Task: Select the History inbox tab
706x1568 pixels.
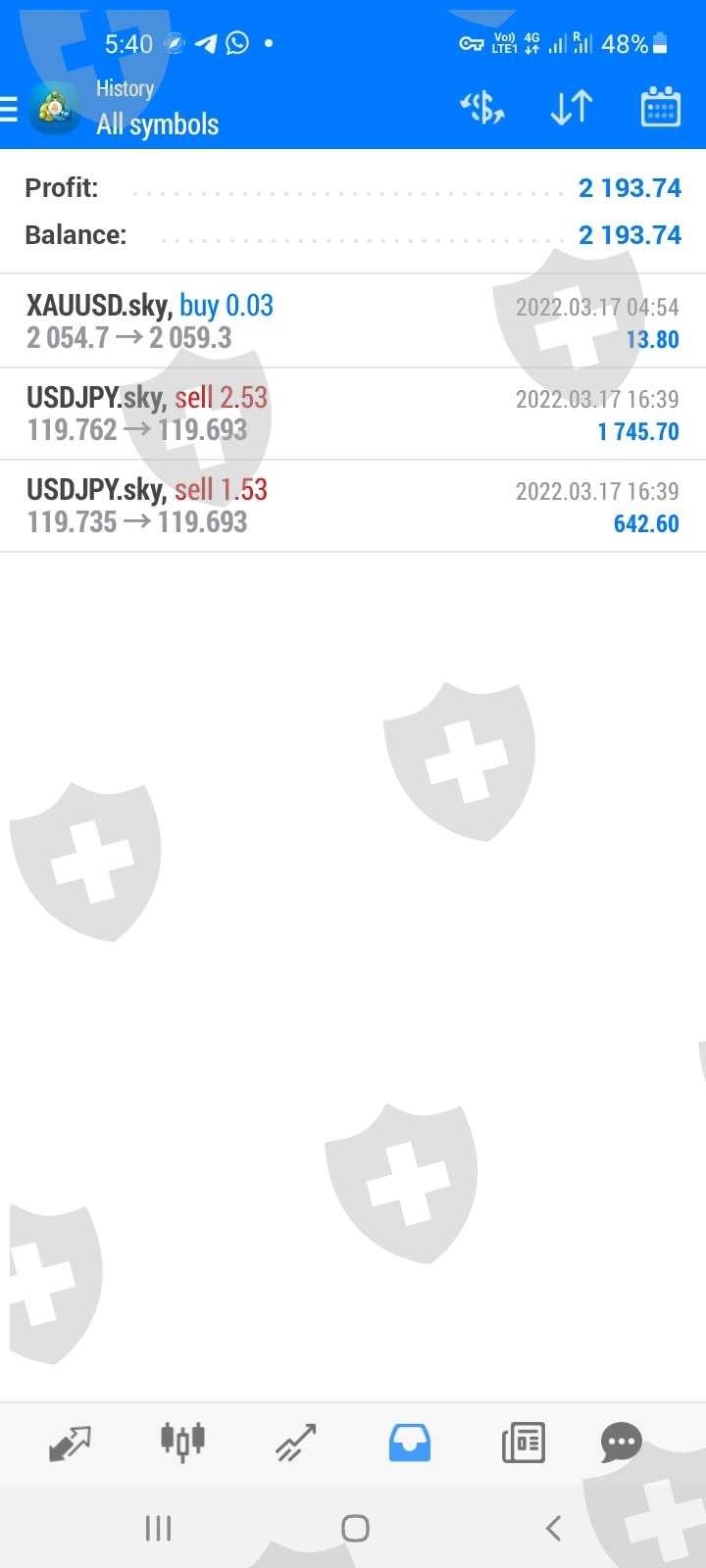Action: pyautogui.click(x=410, y=1443)
